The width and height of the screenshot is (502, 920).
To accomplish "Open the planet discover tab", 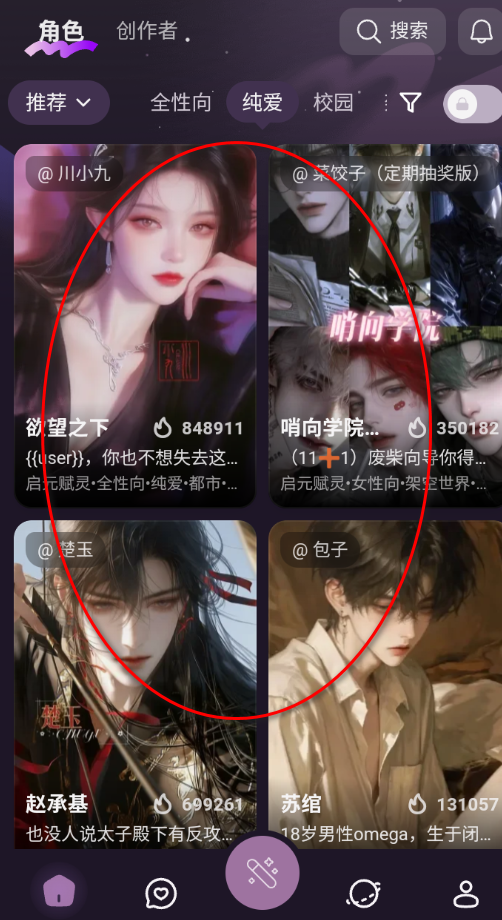I will tap(363, 893).
